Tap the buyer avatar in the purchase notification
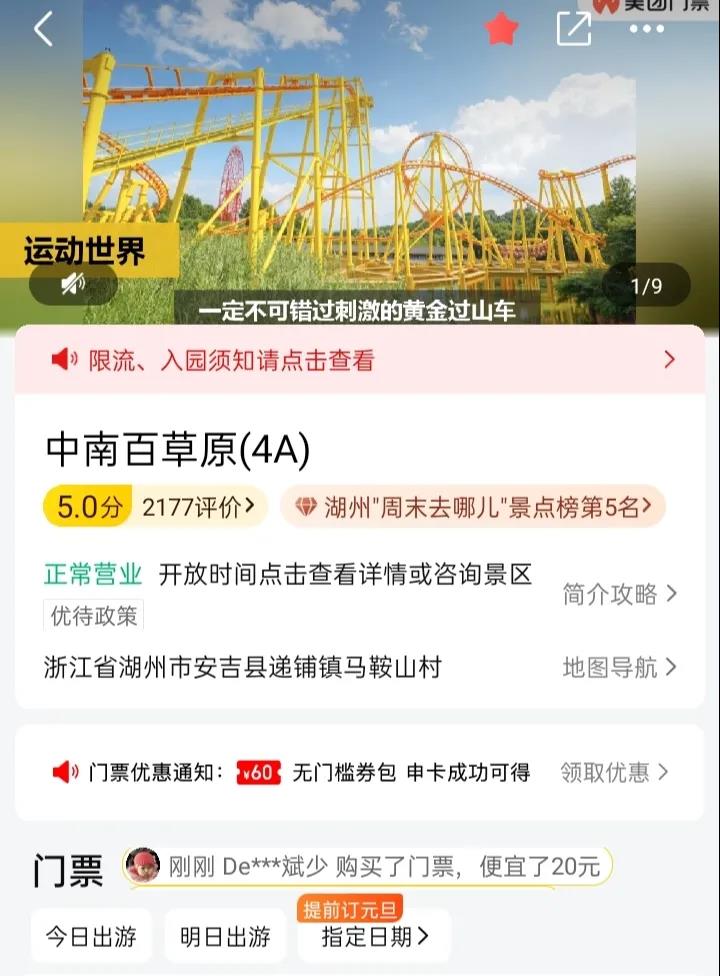This screenshot has width=720, height=976. (145, 862)
